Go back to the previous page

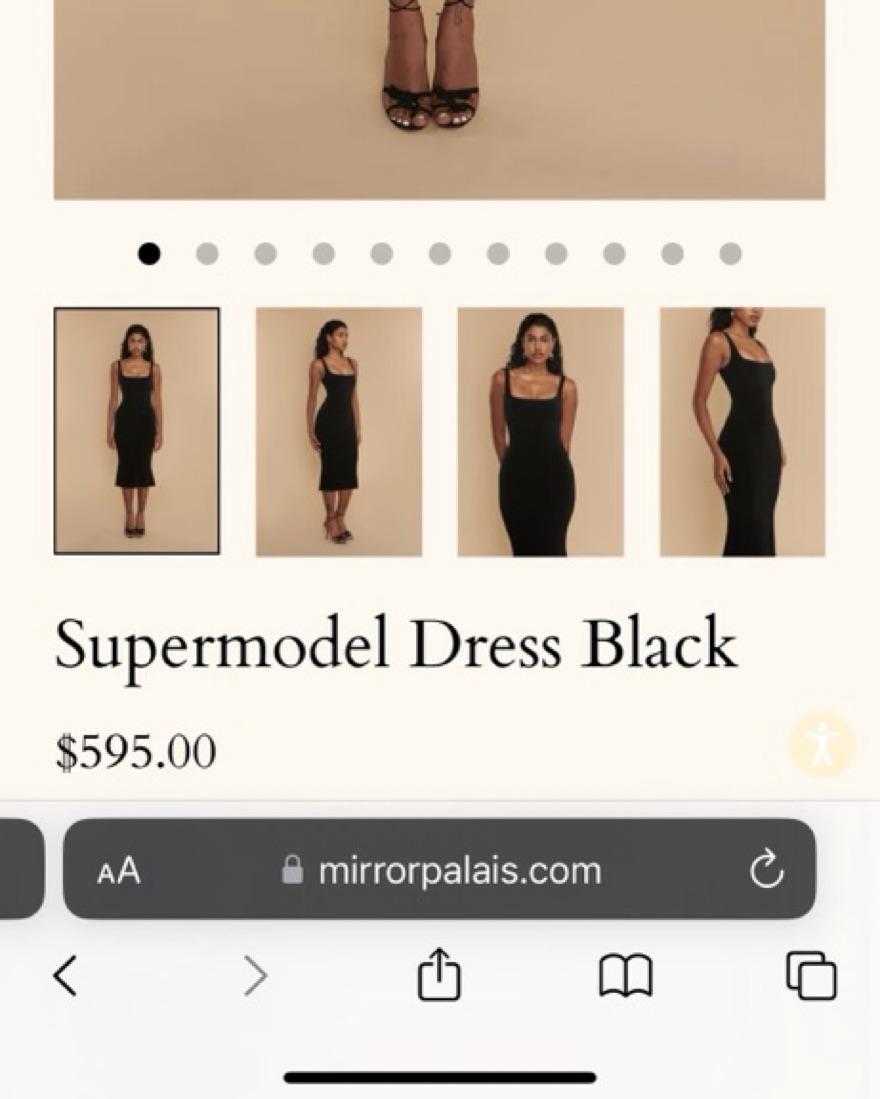point(65,976)
